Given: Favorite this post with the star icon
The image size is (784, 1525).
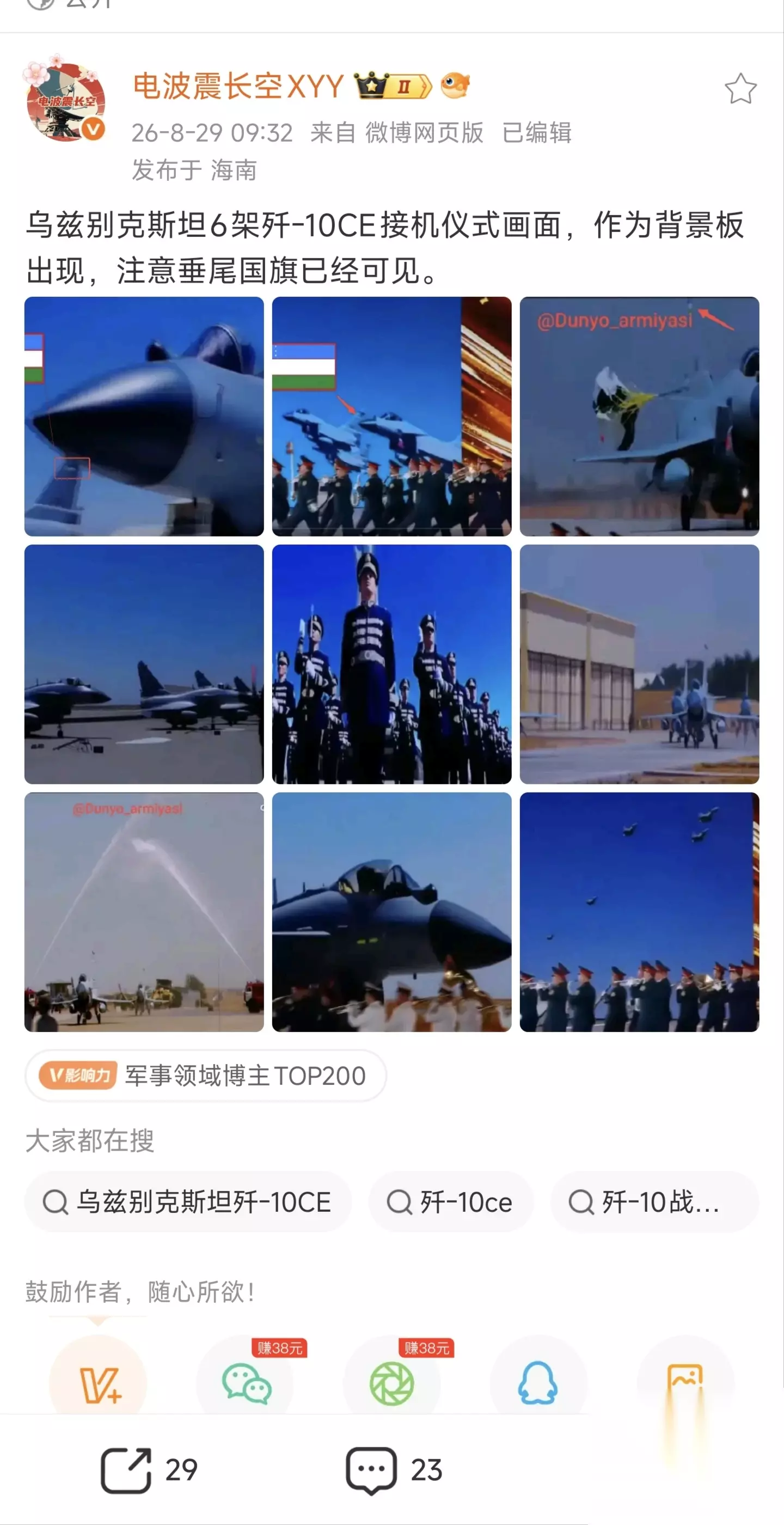Looking at the screenshot, I should [740, 89].
